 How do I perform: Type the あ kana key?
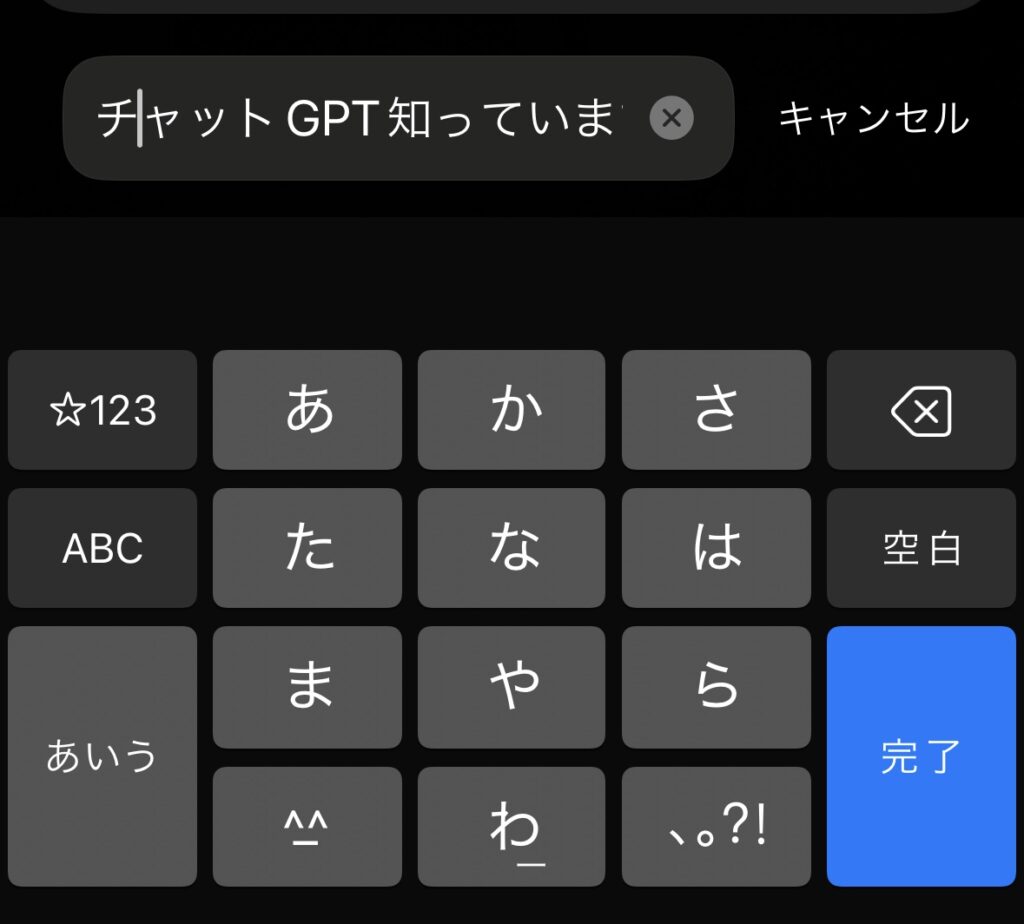[308, 411]
